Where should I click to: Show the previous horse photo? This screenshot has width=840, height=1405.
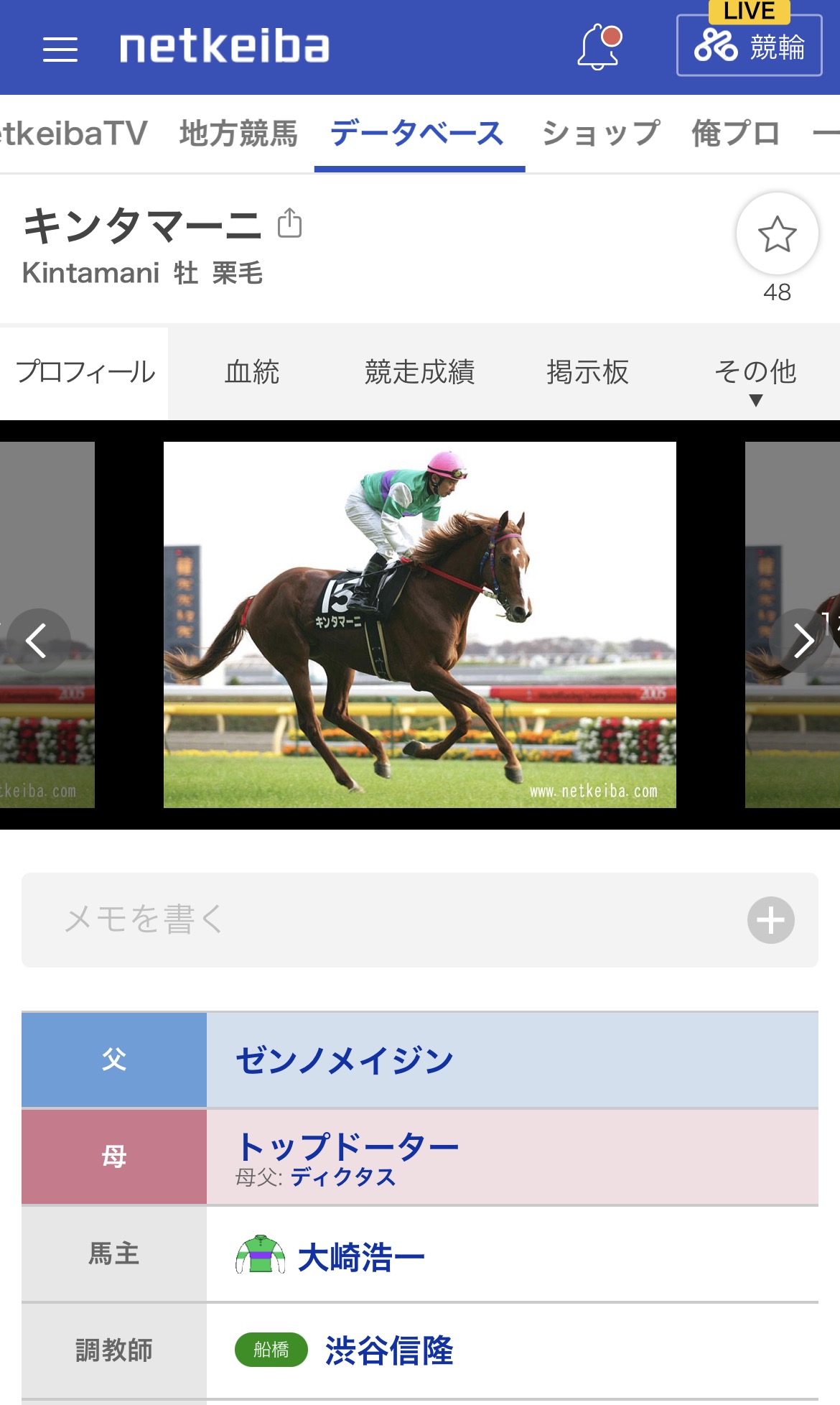[x=37, y=641]
